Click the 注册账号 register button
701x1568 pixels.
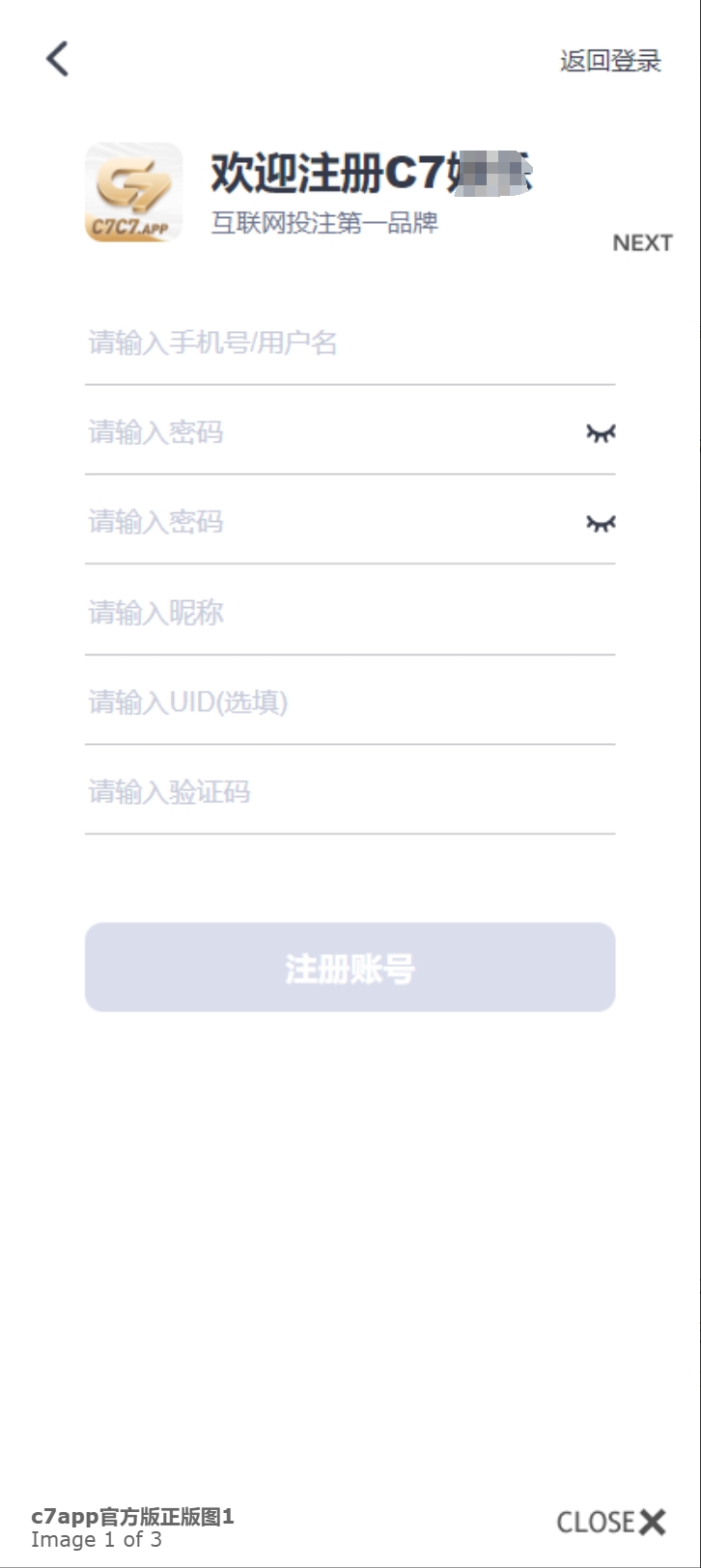pyautogui.click(x=350, y=966)
